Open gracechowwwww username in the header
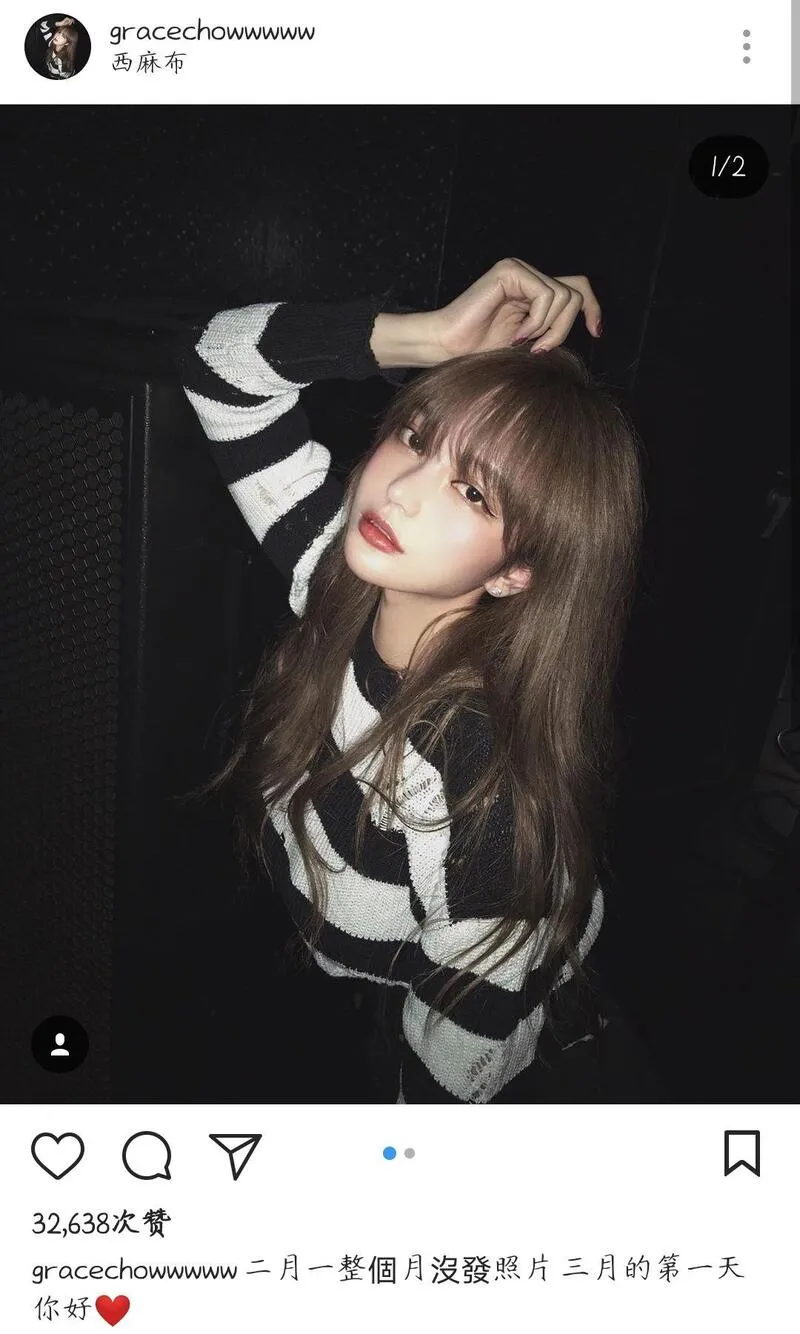The width and height of the screenshot is (800, 1334). tap(212, 31)
